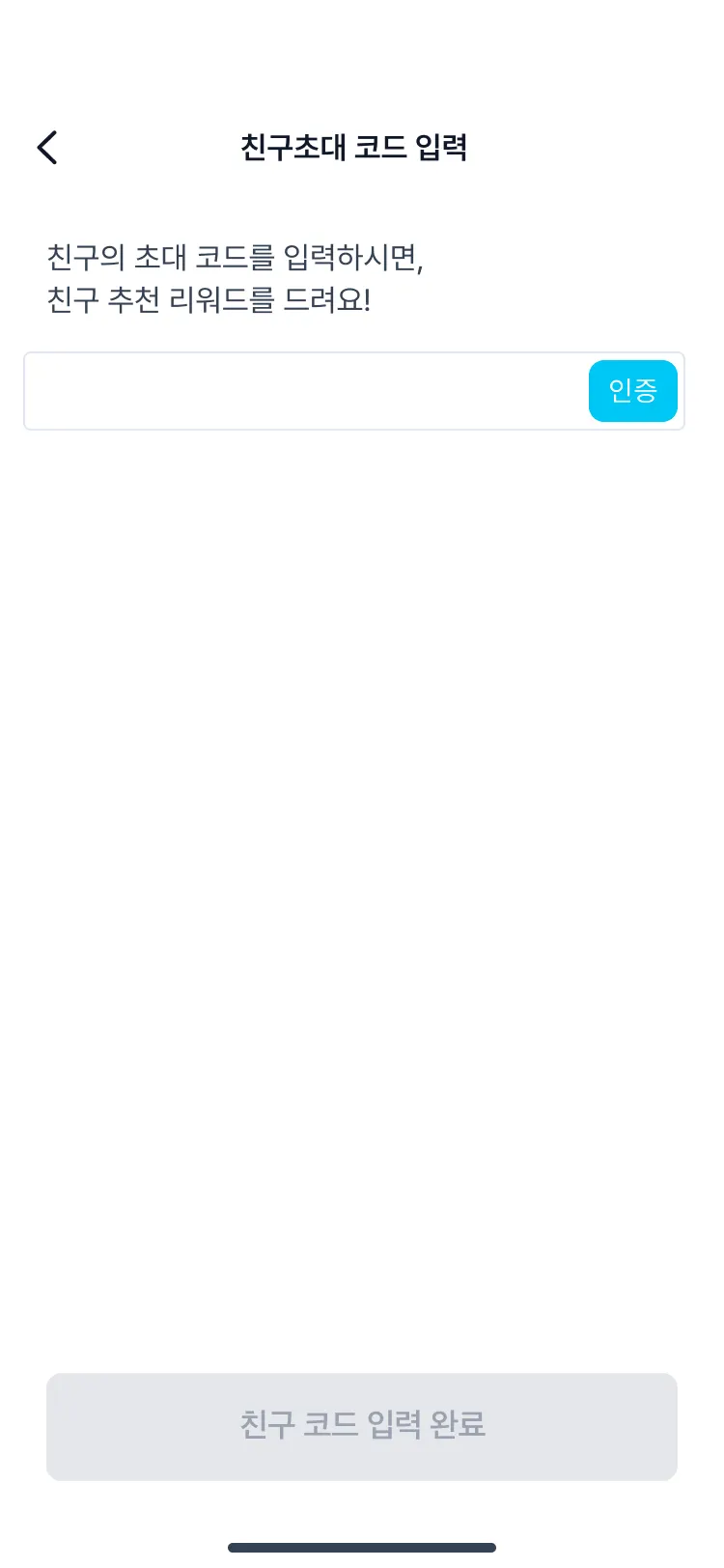Image resolution: width=724 pixels, height=1568 pixels.
Task: Tap the 친구 코드 입력 완료 button
Action: click(362, 1426)
